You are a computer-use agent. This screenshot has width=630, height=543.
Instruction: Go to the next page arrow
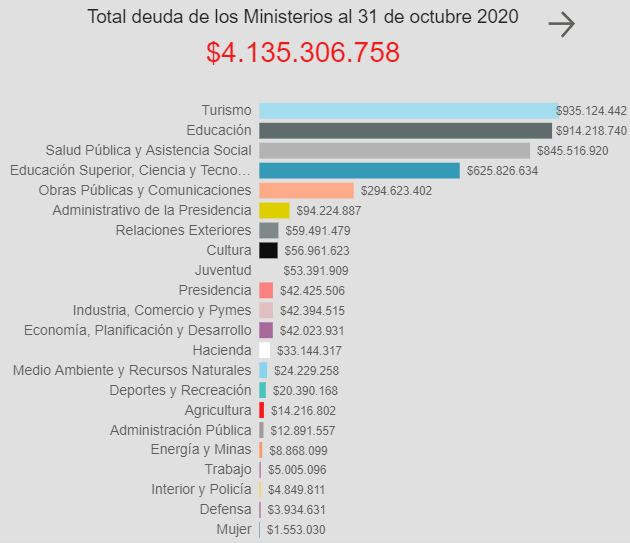click(x=562, y=25)
